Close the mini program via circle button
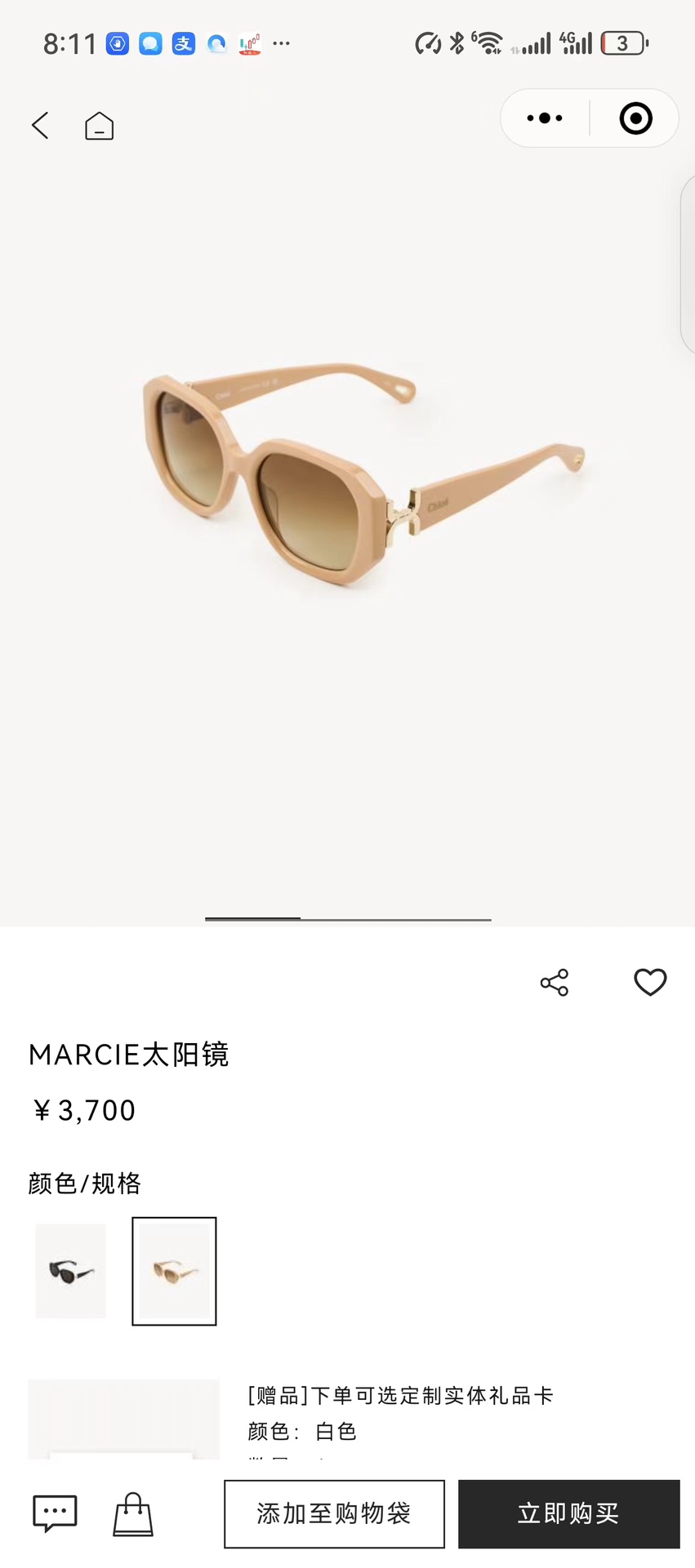The height and width of the screenshot is (1568, 695). coord(635,118)
